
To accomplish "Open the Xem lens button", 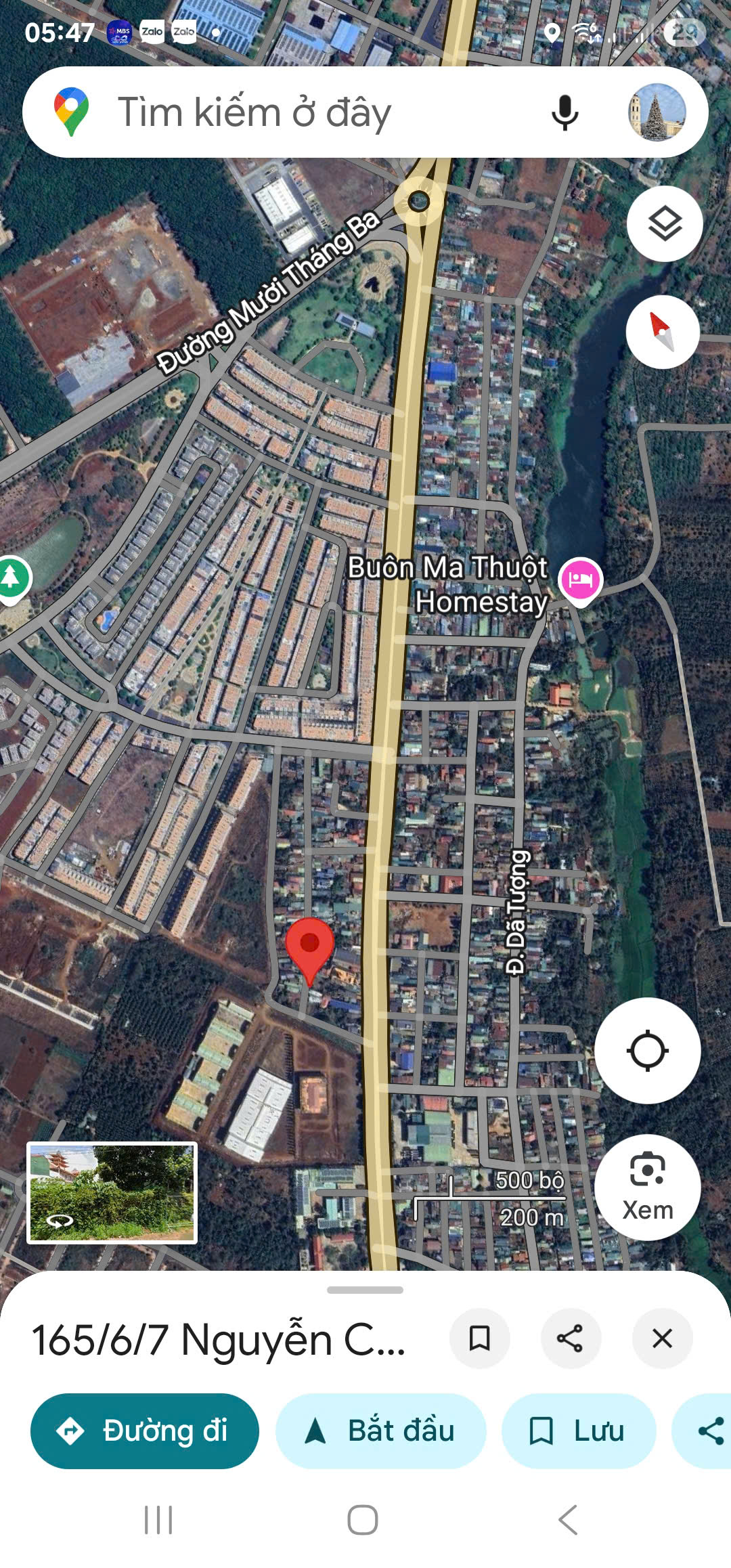I will pos(647,1187).
